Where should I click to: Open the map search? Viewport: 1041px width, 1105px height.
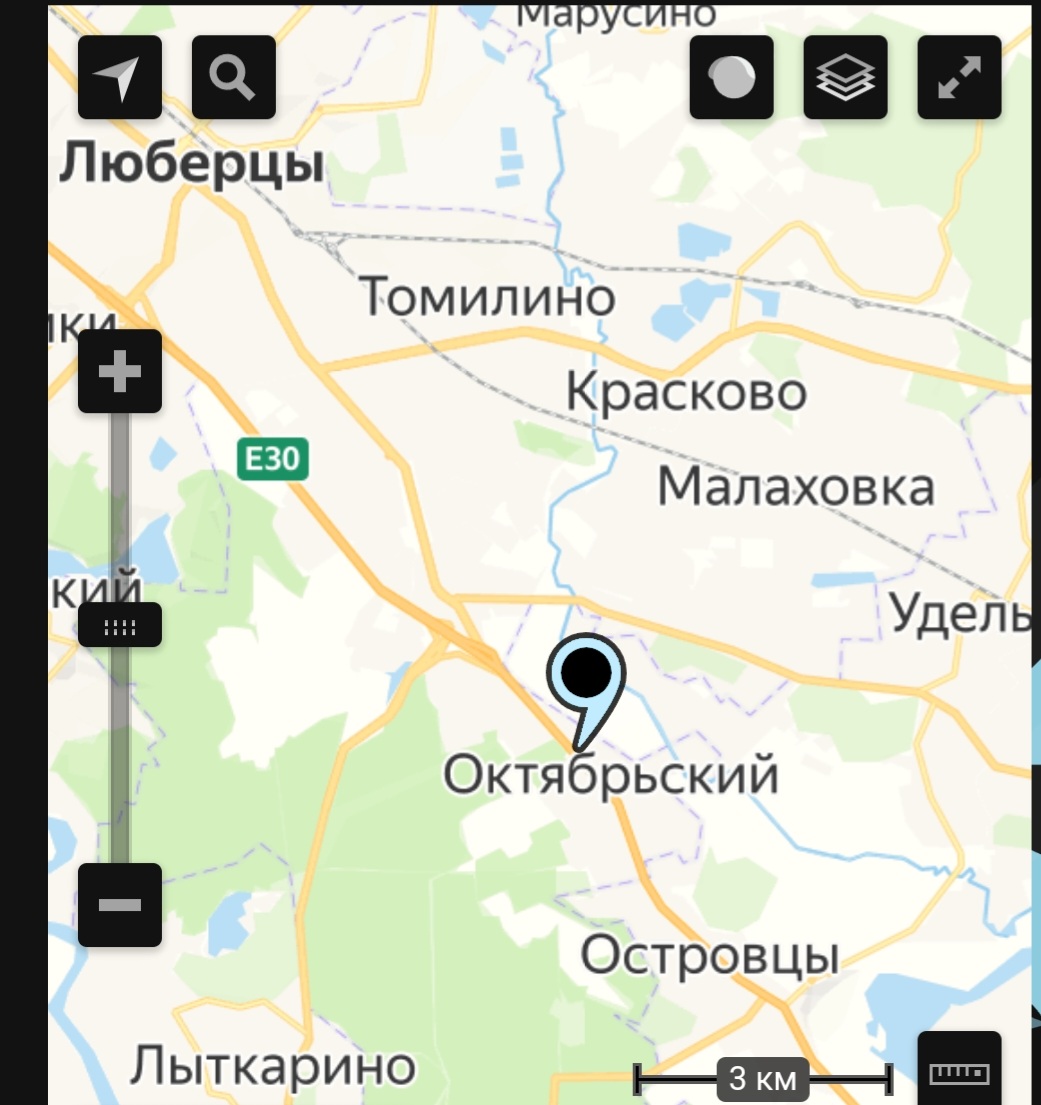pos(233,78)
